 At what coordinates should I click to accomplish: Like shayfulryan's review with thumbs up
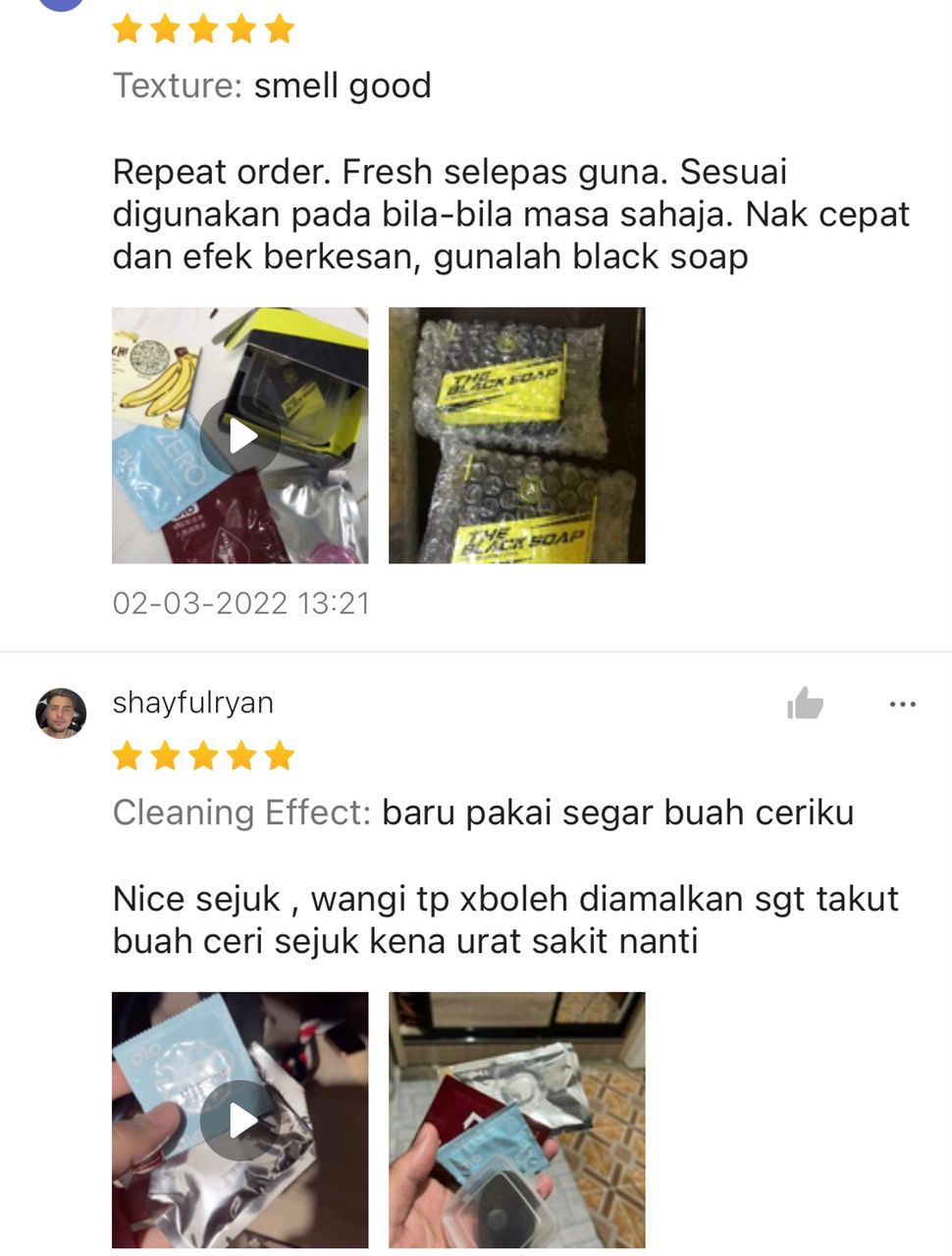[x=805, y=704]
